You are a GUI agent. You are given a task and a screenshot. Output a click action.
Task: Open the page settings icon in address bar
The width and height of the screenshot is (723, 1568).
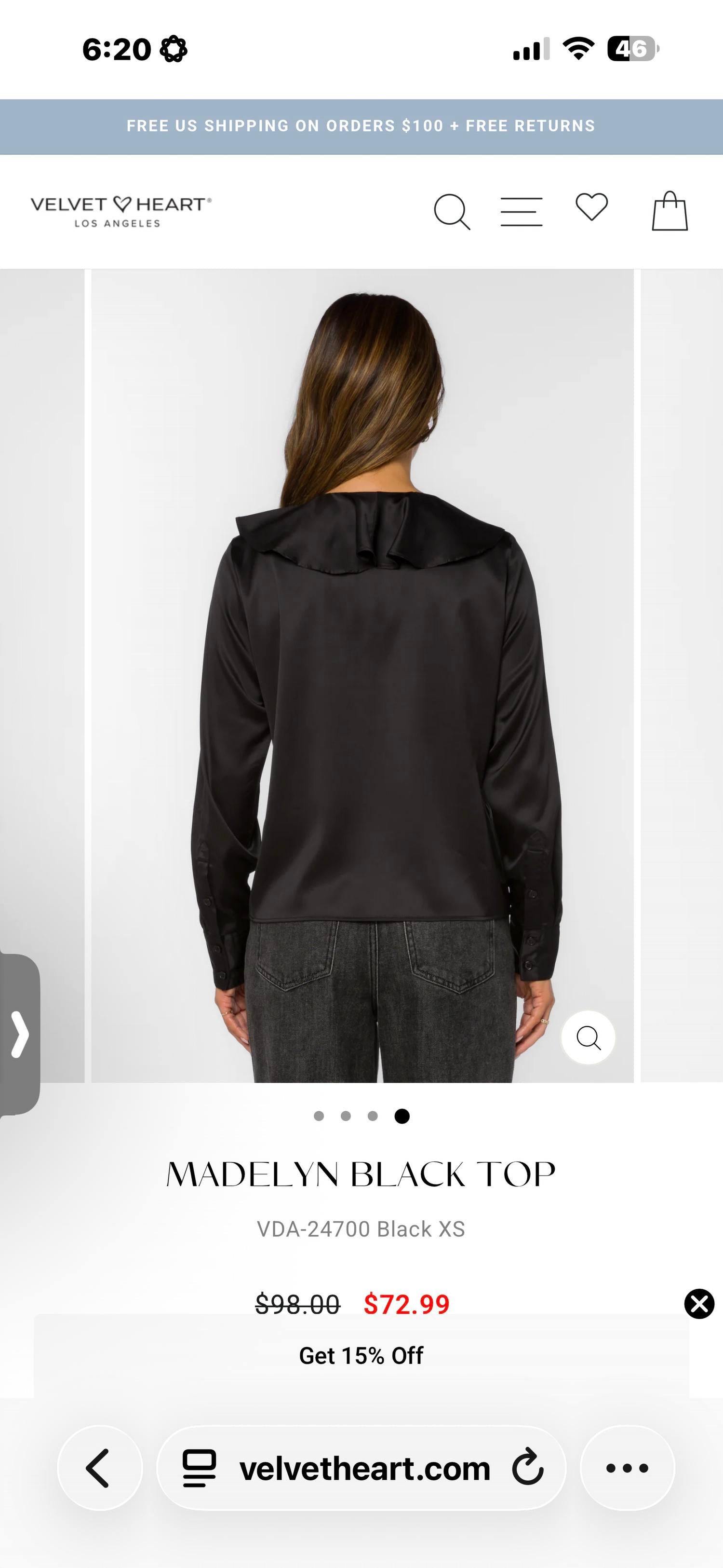tap(200, 1468)
